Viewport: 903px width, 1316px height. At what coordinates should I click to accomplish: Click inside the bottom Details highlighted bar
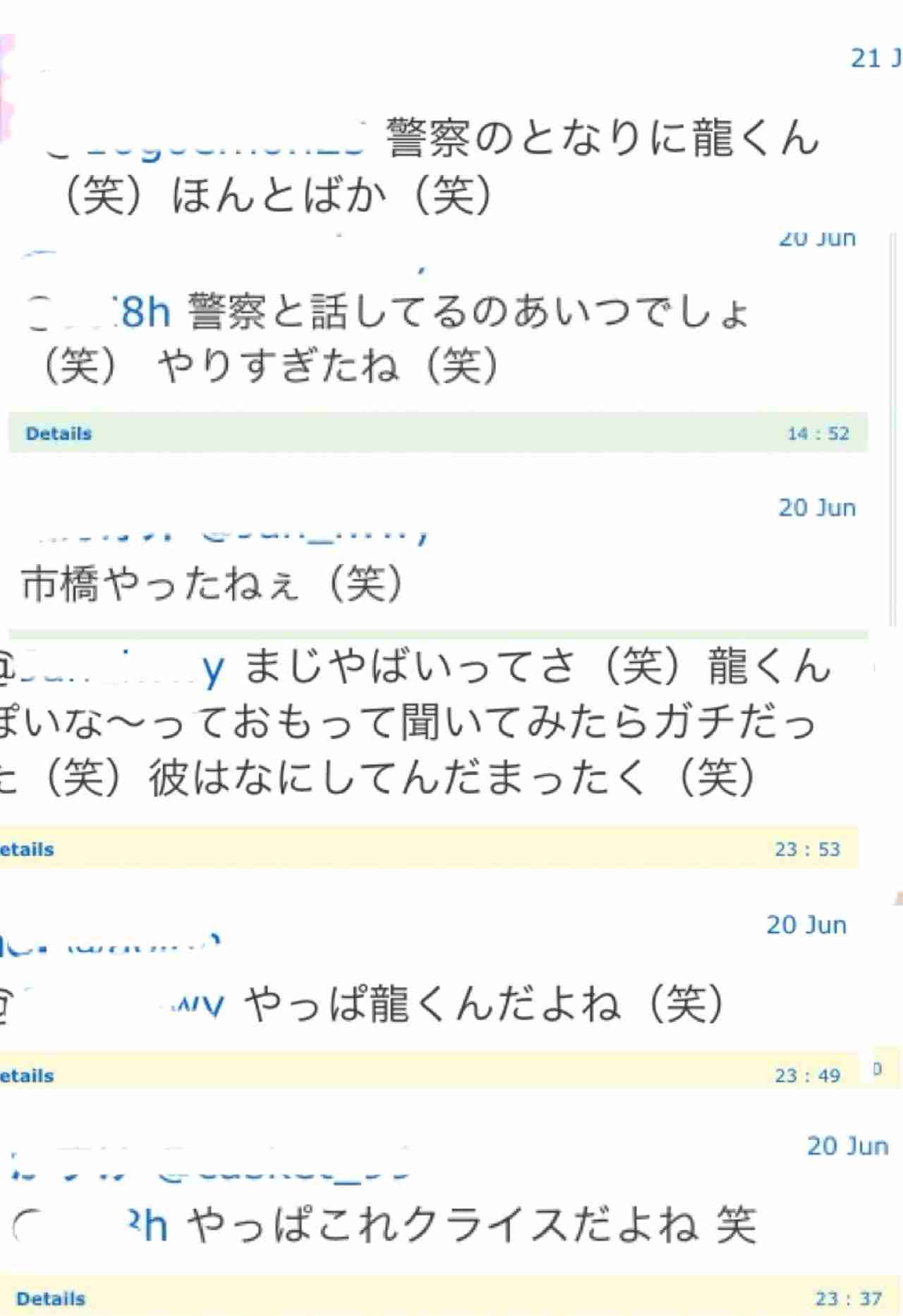(423, 1298)
